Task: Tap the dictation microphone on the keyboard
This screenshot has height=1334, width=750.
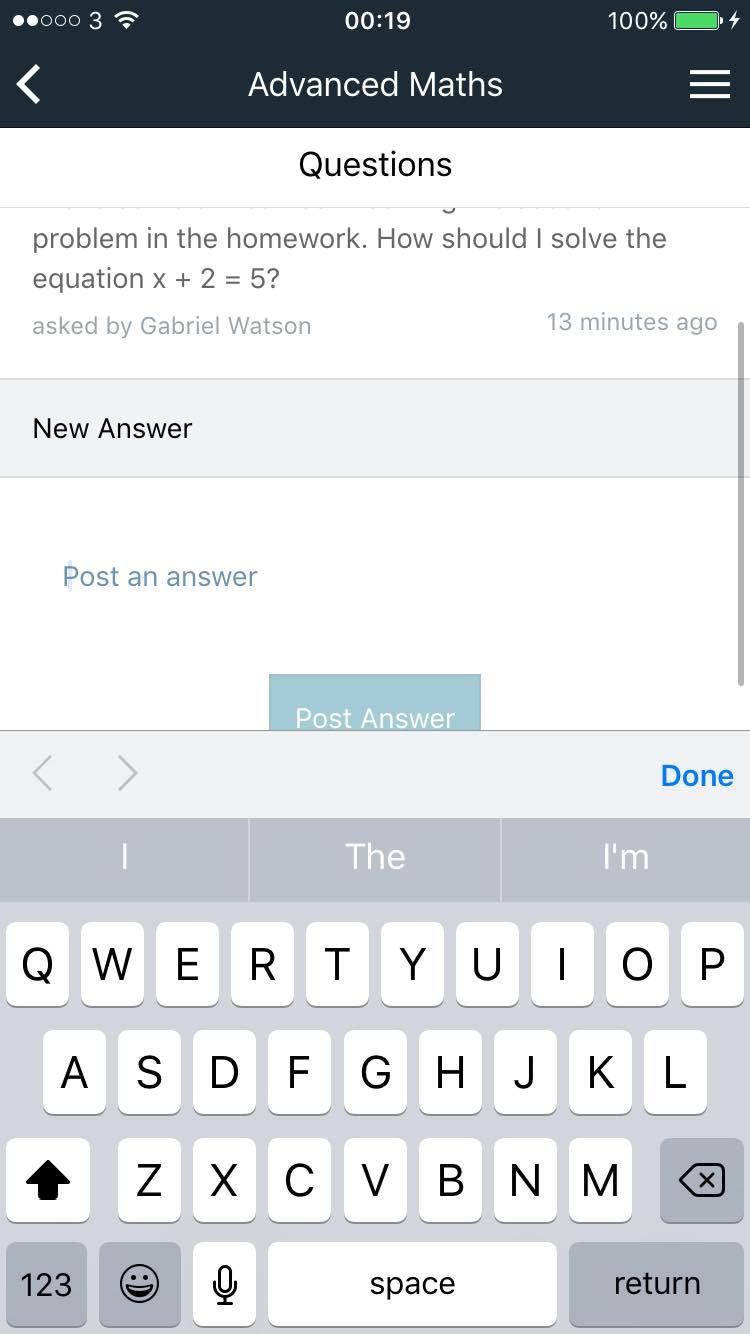Action: pos(224,1284)
